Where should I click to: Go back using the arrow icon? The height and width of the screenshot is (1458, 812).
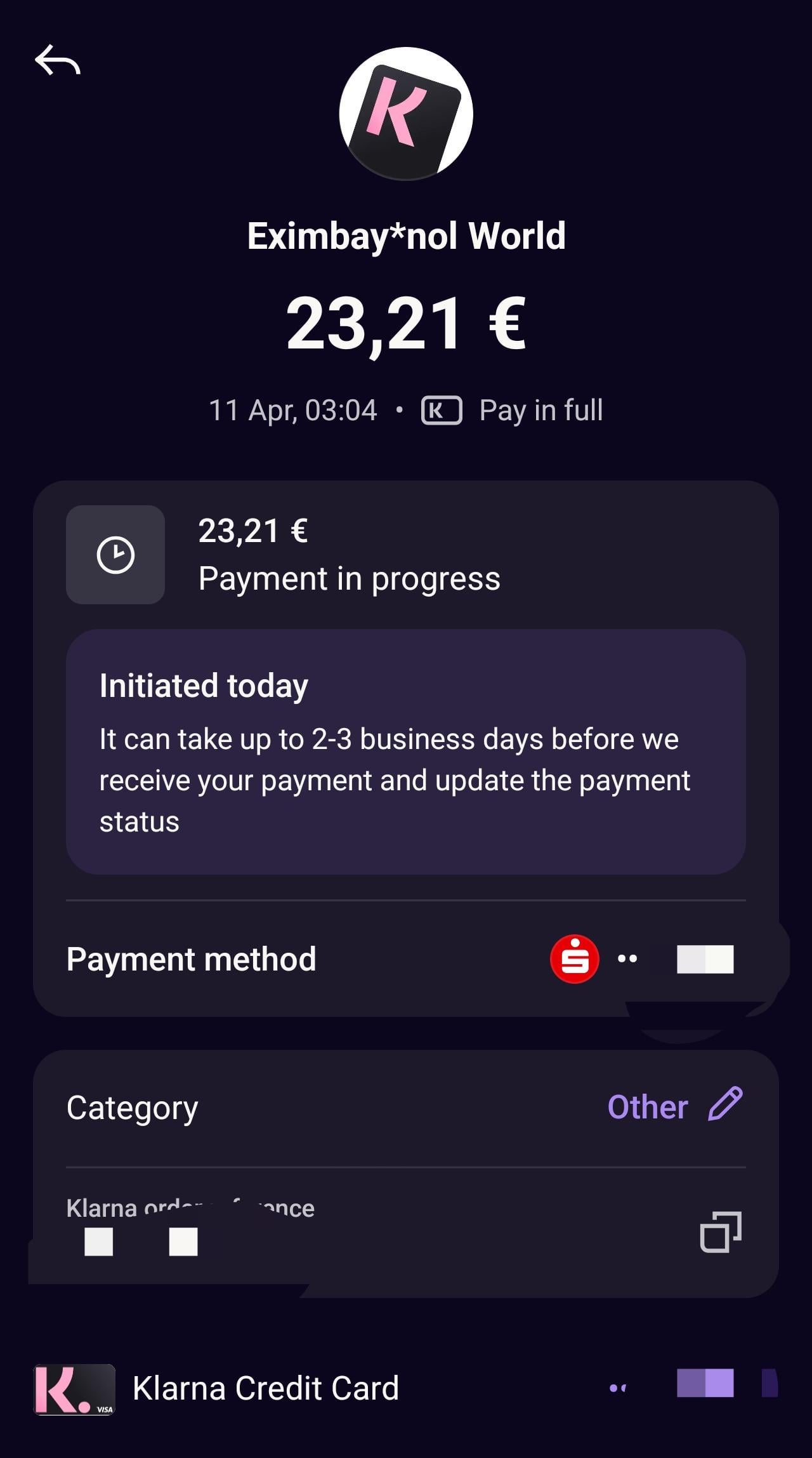(x=58, y=60)
